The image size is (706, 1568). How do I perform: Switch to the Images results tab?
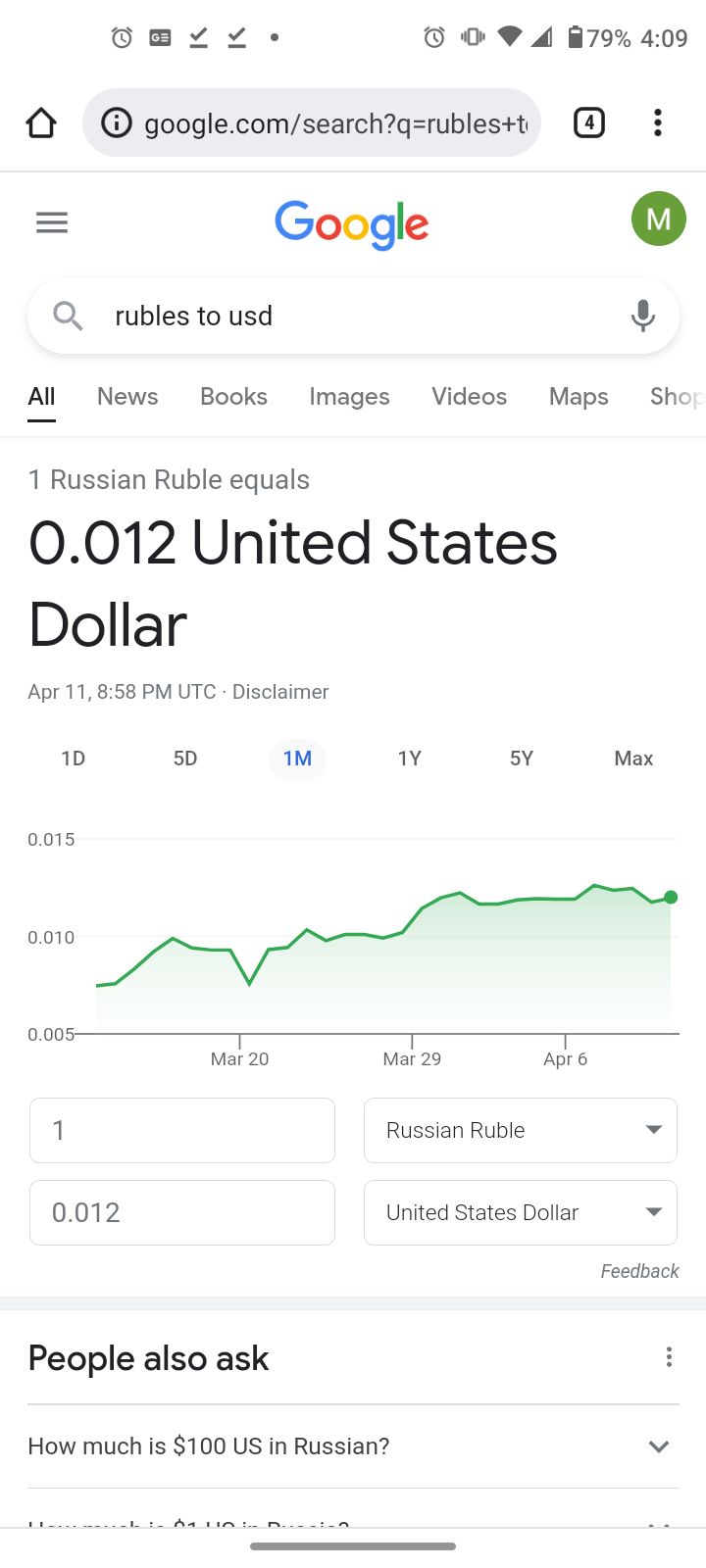[x=349, y=396]
